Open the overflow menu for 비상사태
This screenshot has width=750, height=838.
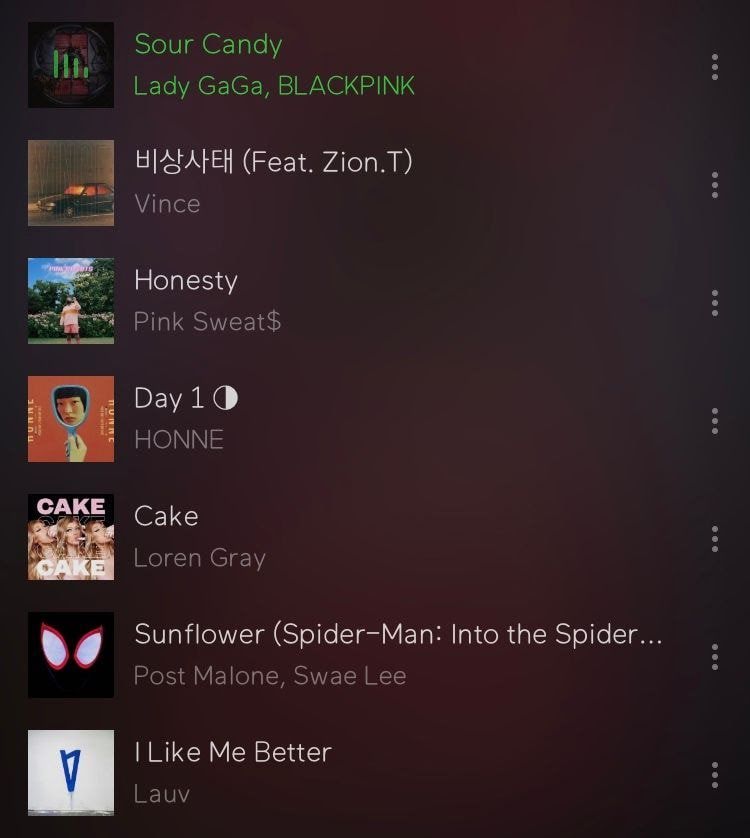click(714, 184)
